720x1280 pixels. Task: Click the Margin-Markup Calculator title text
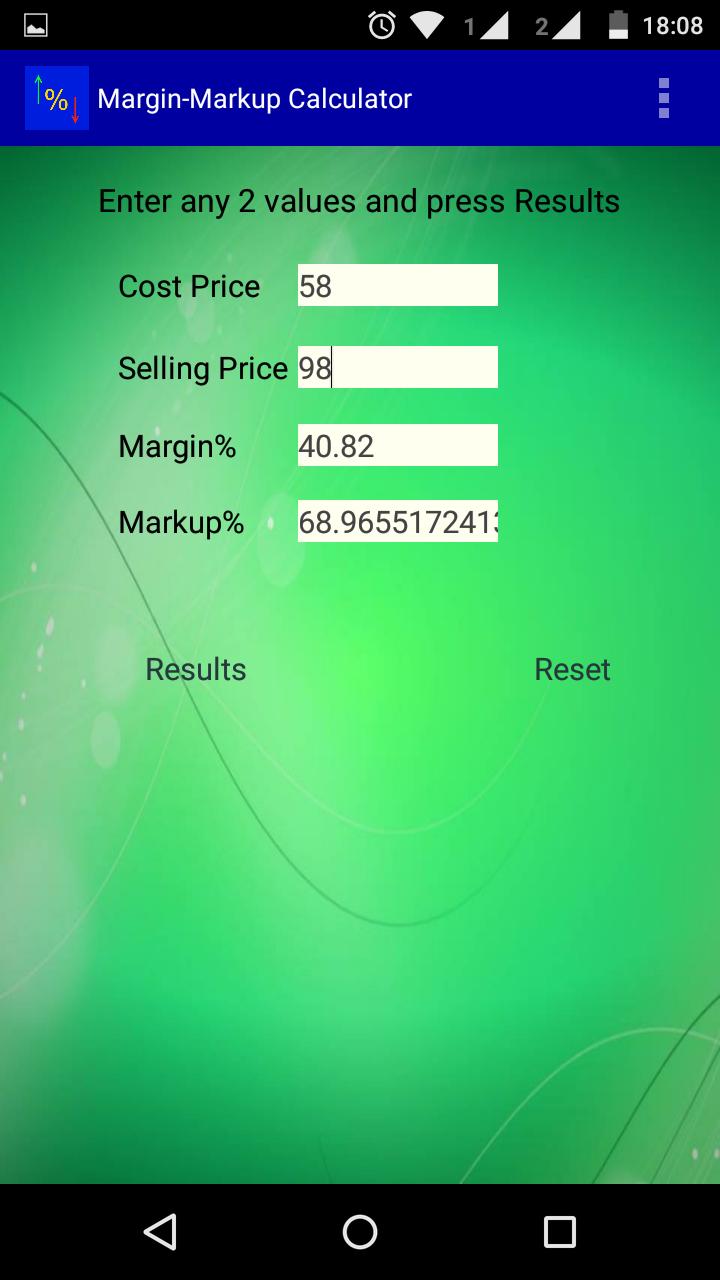pos(253,97)
